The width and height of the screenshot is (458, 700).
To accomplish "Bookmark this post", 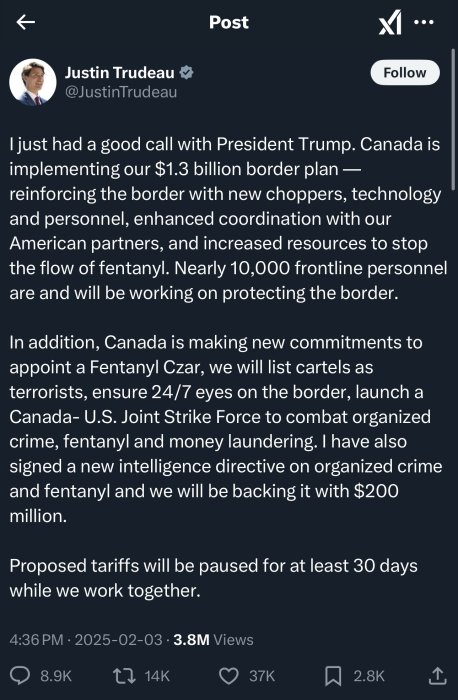I will tap(333, 676).
